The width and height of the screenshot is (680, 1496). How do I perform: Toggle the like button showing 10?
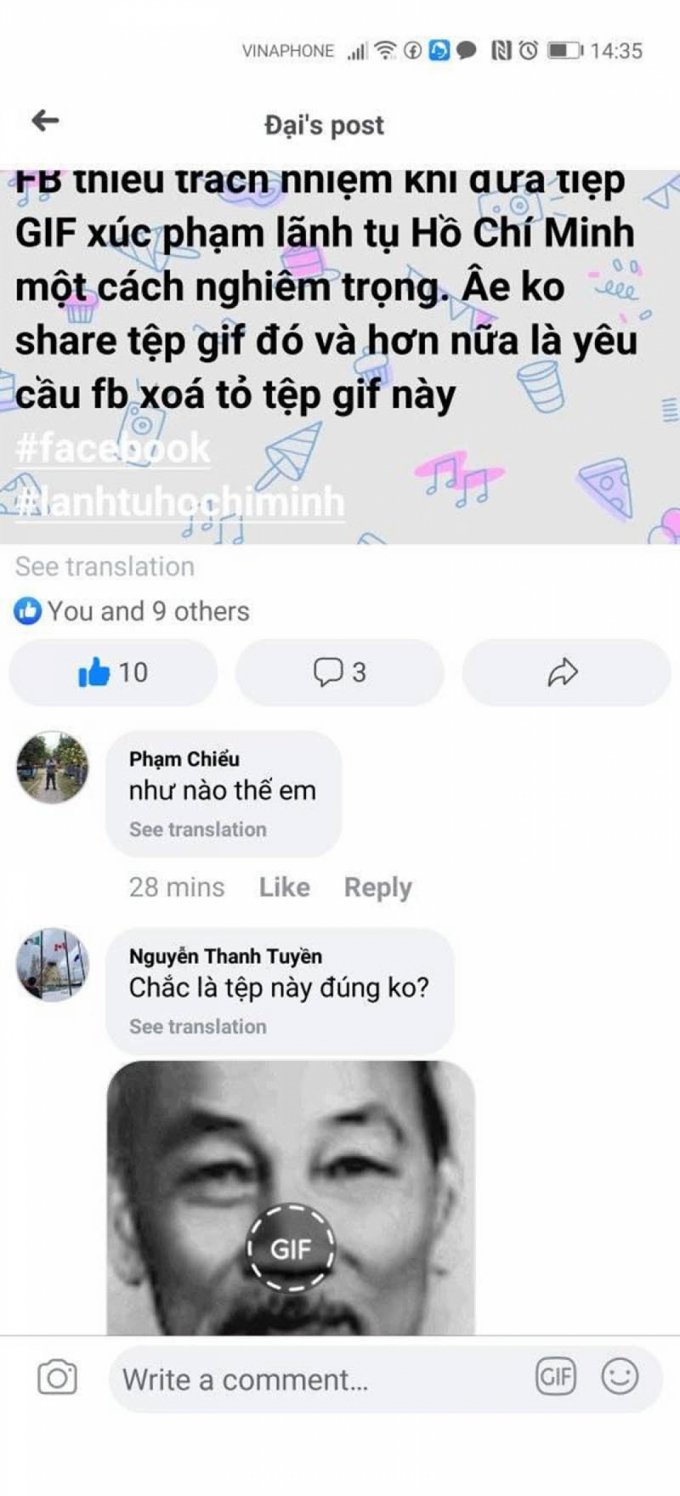[x=113, y=673]
